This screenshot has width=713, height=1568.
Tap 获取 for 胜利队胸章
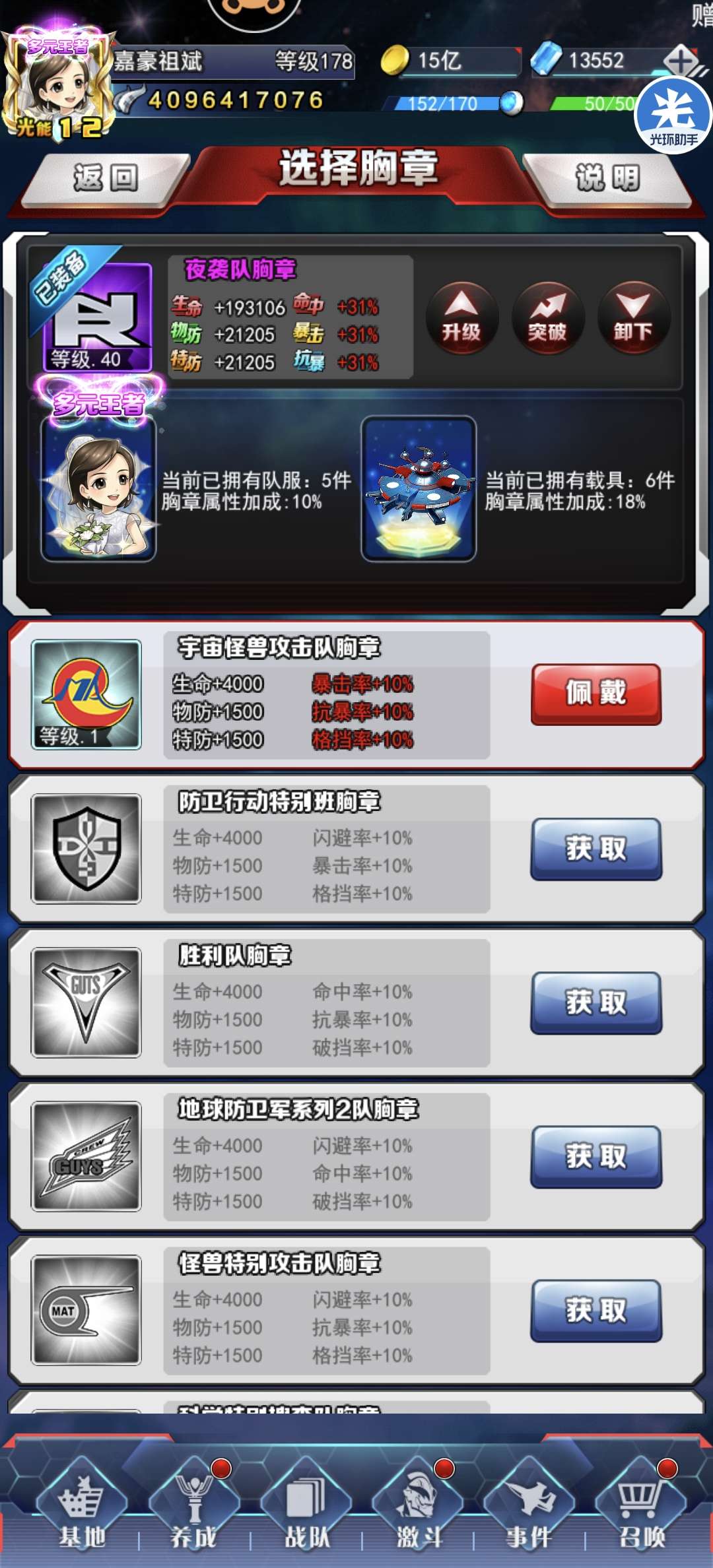(x=596, y=1002)
